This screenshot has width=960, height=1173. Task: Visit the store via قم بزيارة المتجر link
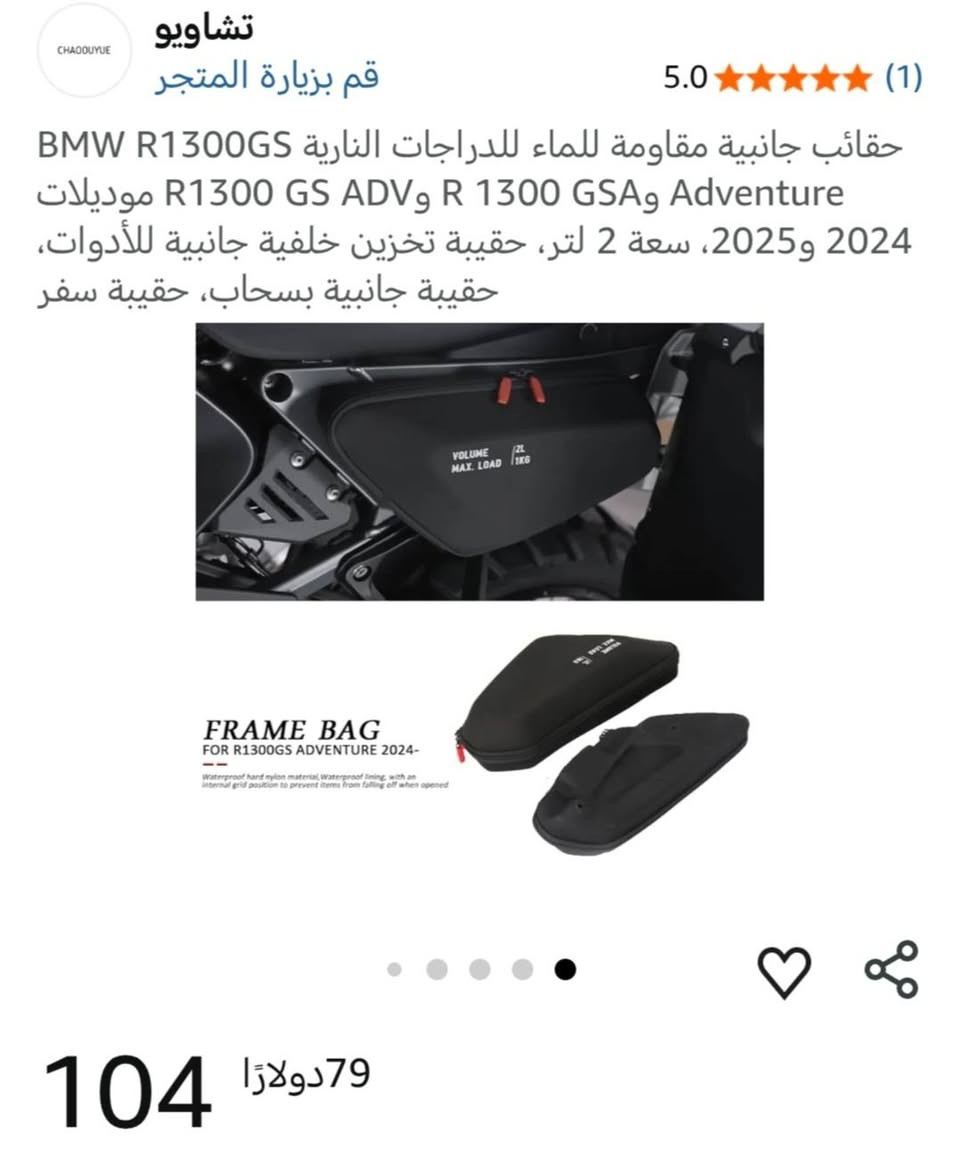coord(267,77)
